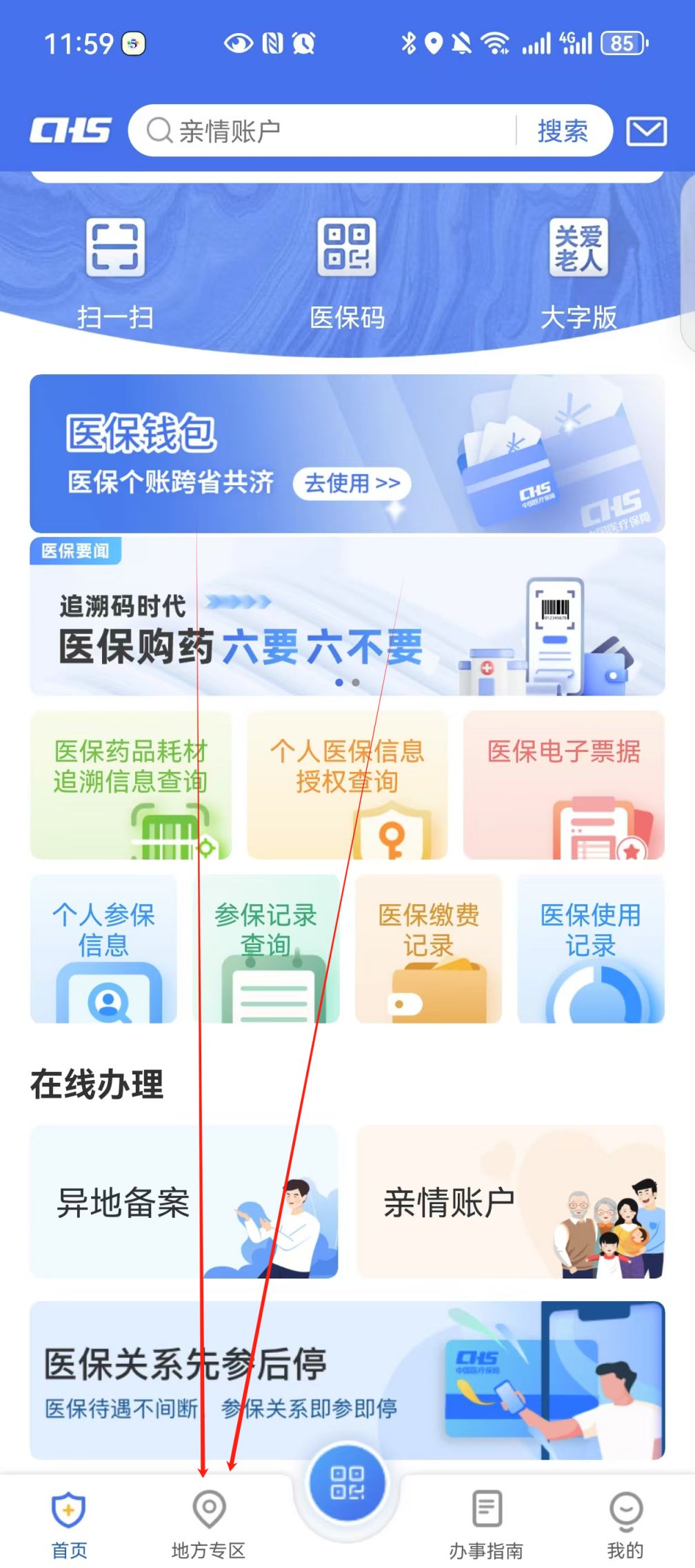Open 医保使用记录
Viewport: 695px width, 1568px height.
(x=590, y=948)
